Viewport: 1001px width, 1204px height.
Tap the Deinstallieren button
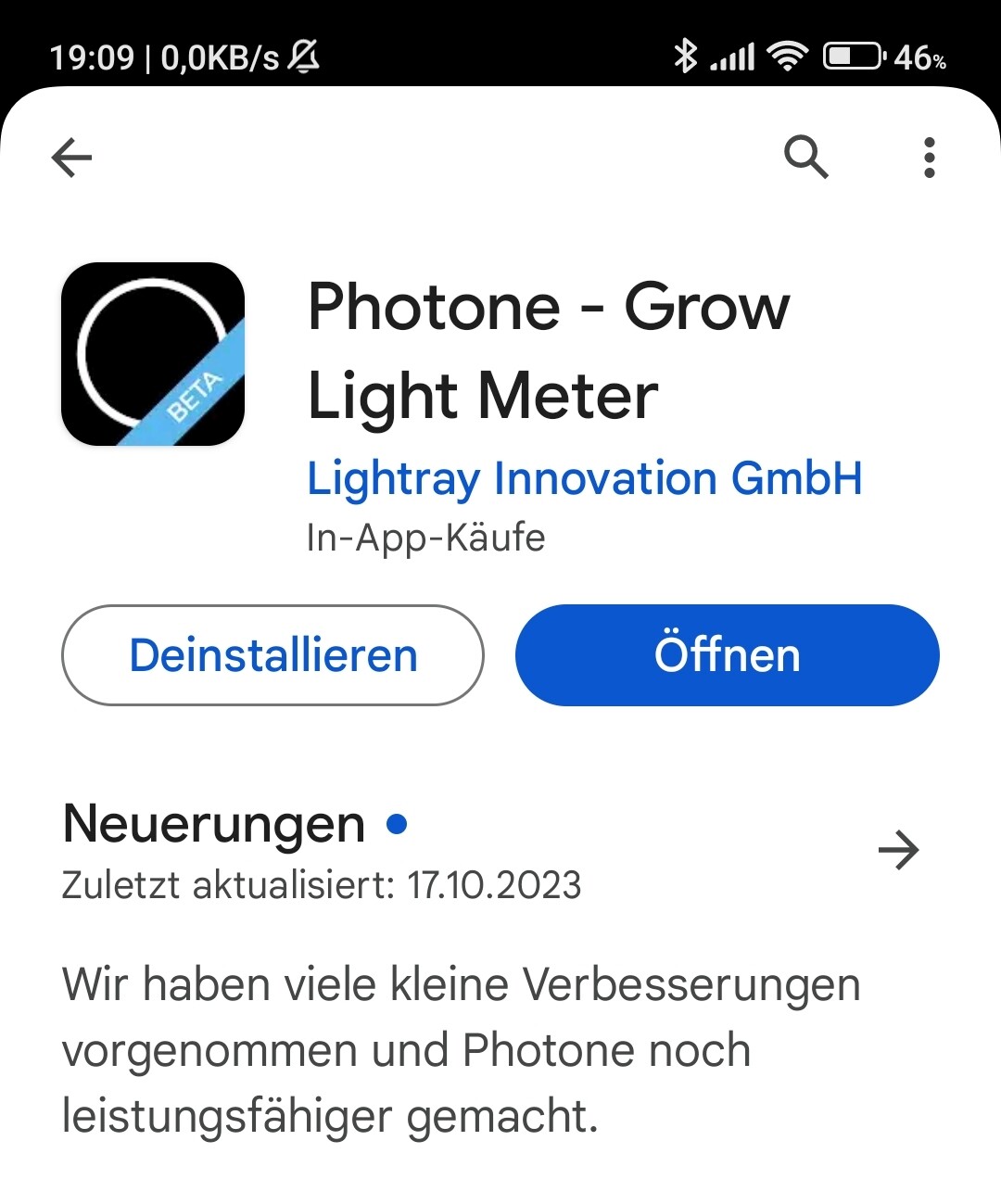click(272, 655)
